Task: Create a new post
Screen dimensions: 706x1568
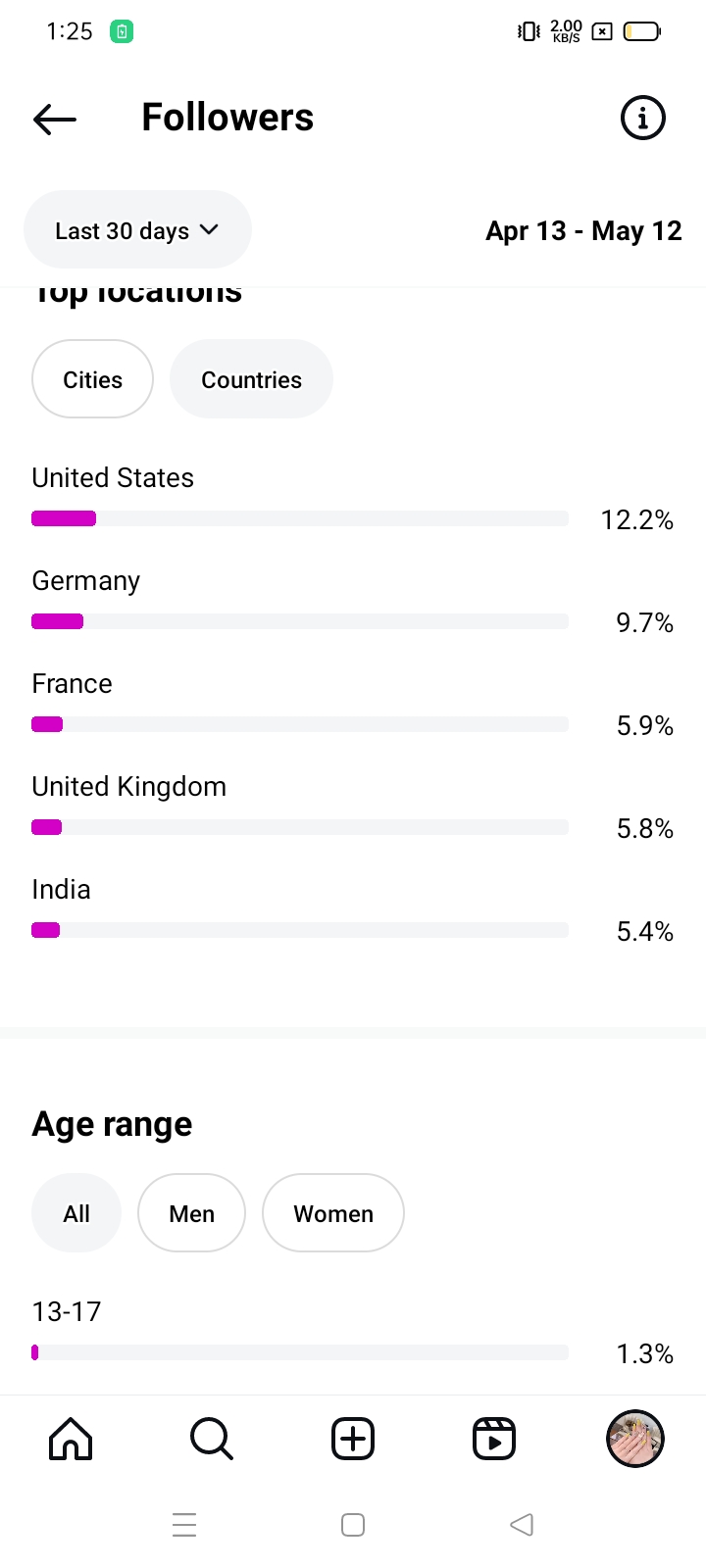Action: [x=353, y=1439]
